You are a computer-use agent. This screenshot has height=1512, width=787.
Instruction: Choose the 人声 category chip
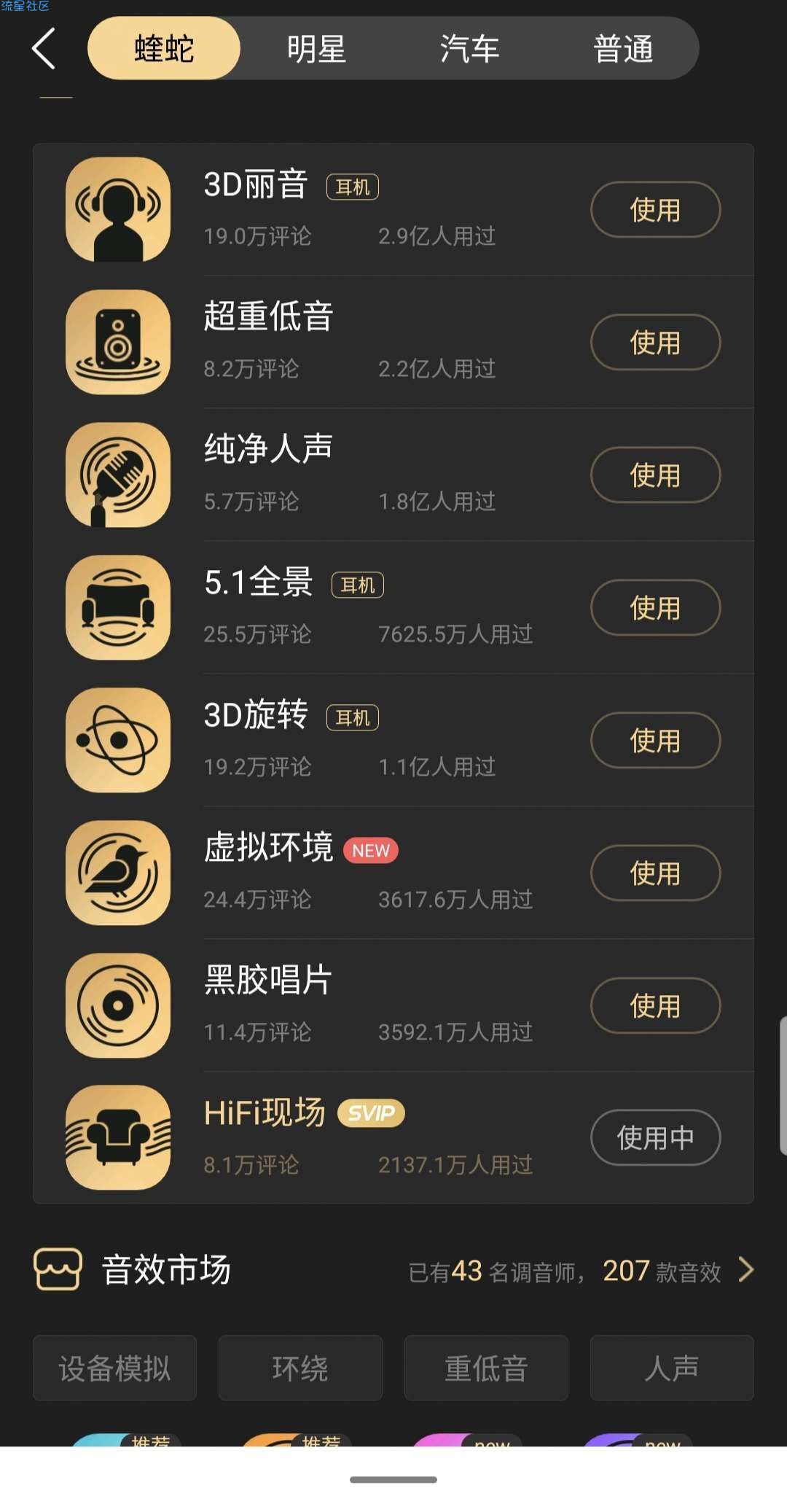click(672, 1368)
